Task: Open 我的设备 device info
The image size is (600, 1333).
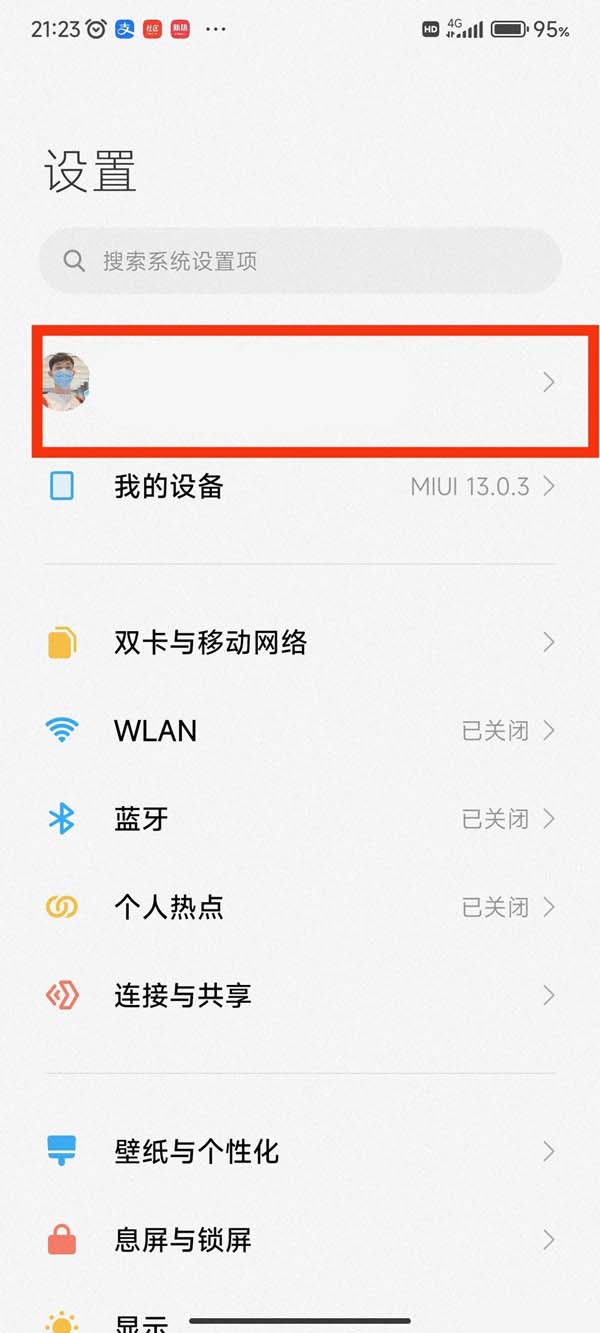Action: 300,487
